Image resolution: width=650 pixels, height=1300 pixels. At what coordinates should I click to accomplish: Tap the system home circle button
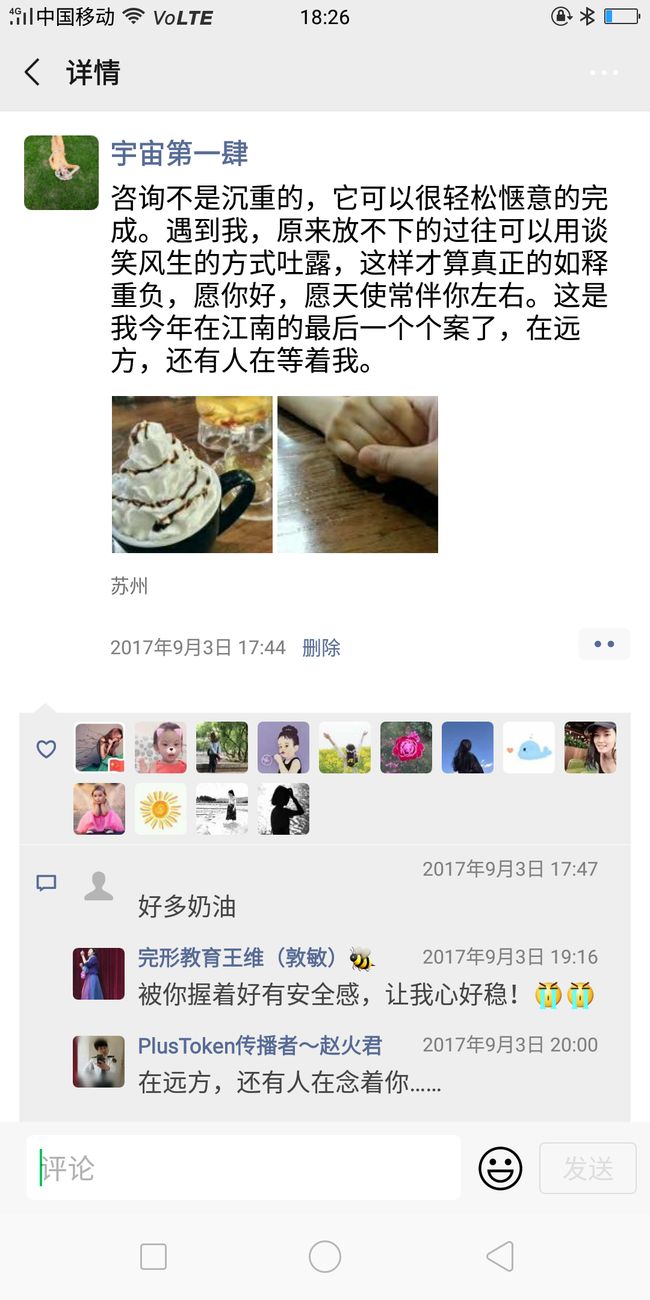point(325,1257)
